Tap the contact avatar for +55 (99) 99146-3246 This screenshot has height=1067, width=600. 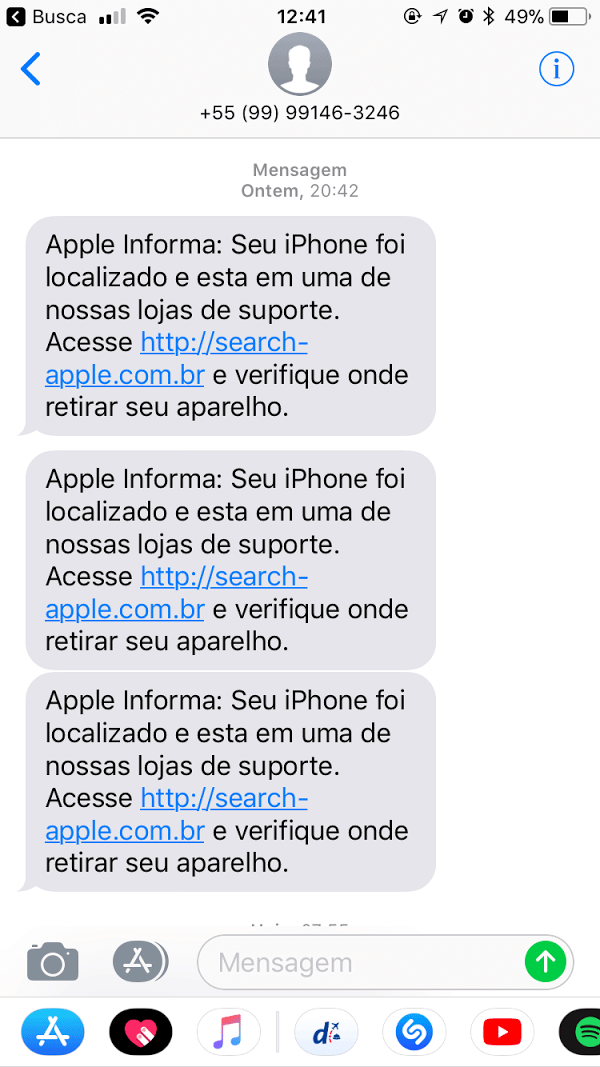299,64
